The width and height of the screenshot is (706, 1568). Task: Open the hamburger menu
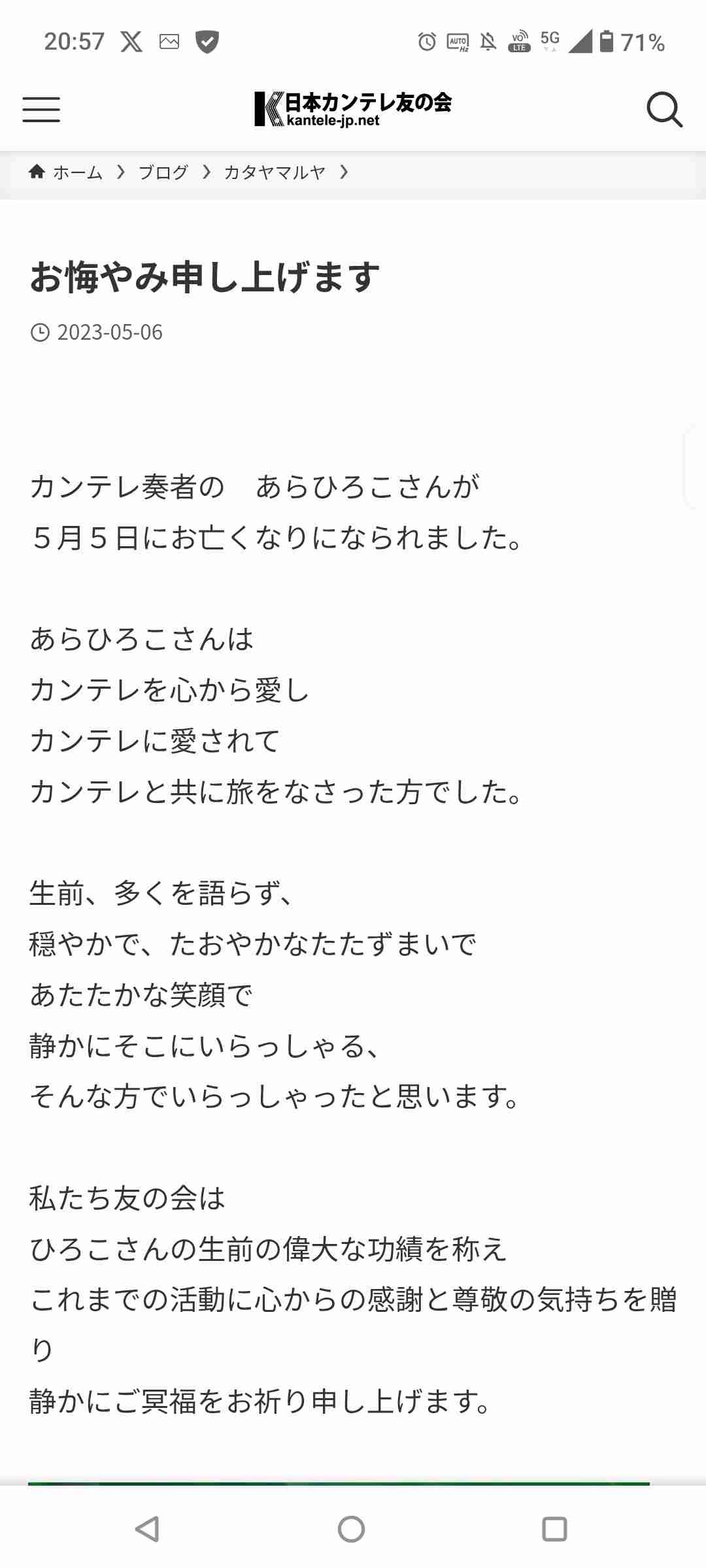[x=41, y=109]
